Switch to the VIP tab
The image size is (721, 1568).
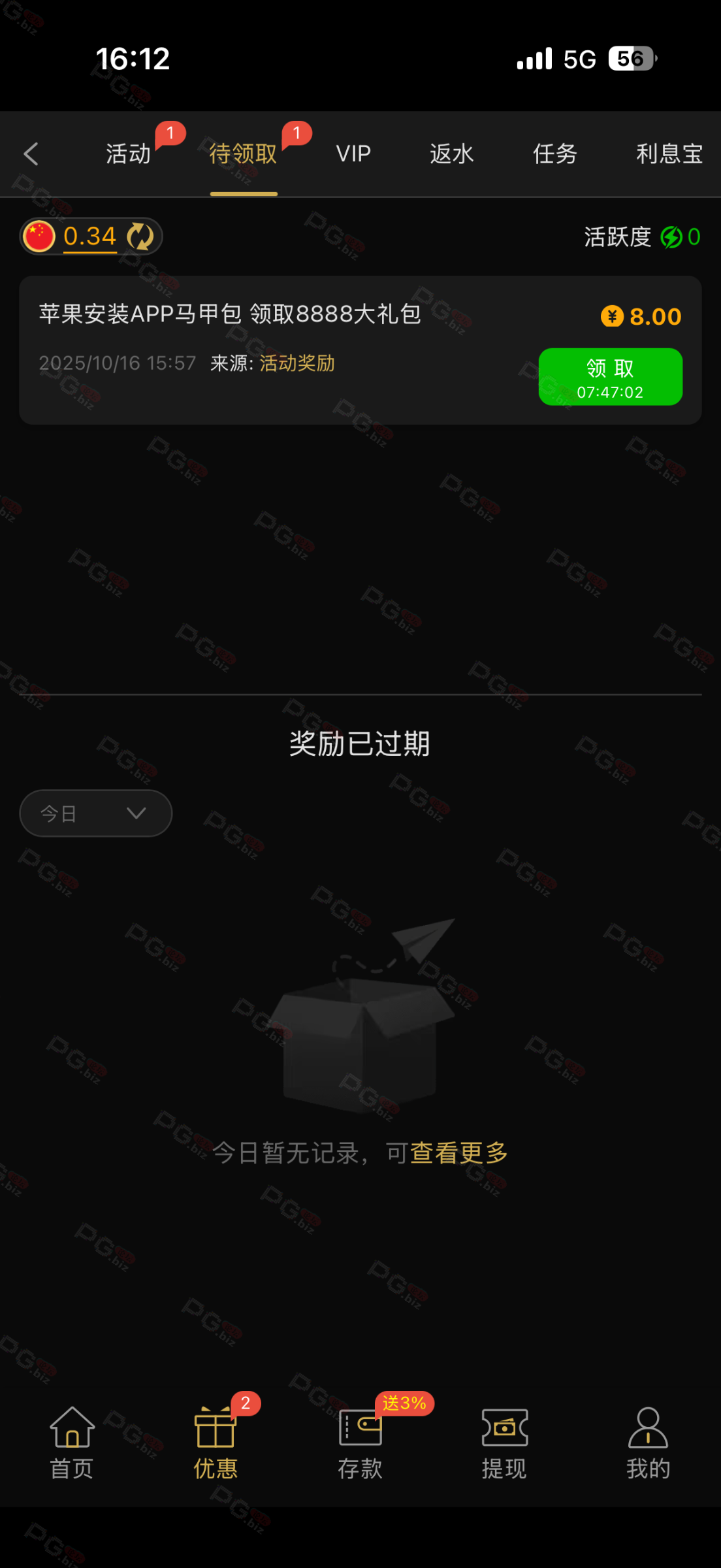[353, 154]
